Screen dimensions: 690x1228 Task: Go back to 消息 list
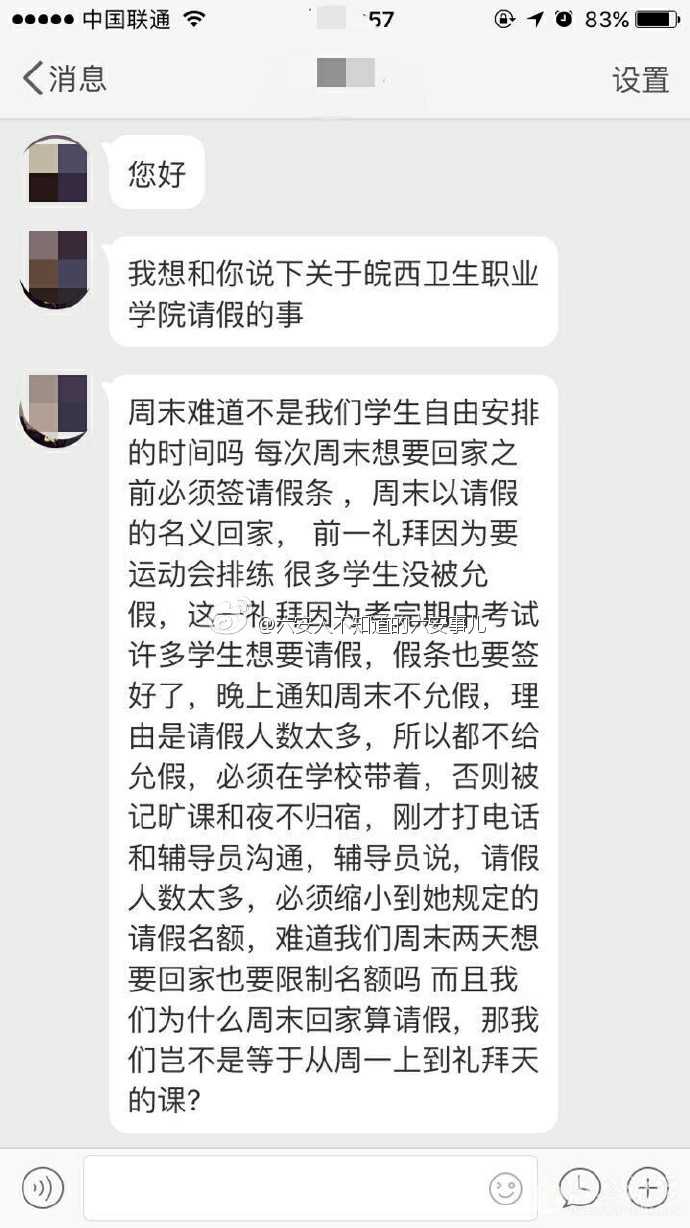tap(63, 78)
